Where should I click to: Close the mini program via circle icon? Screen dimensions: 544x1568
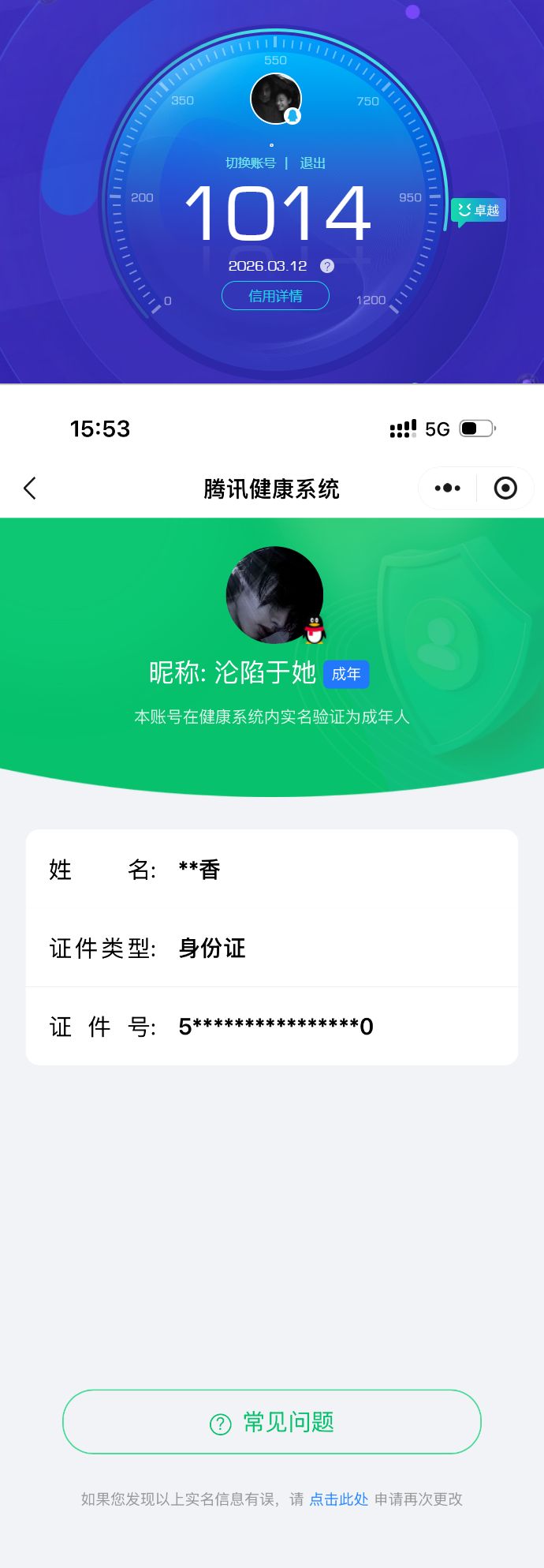[505, 488]
